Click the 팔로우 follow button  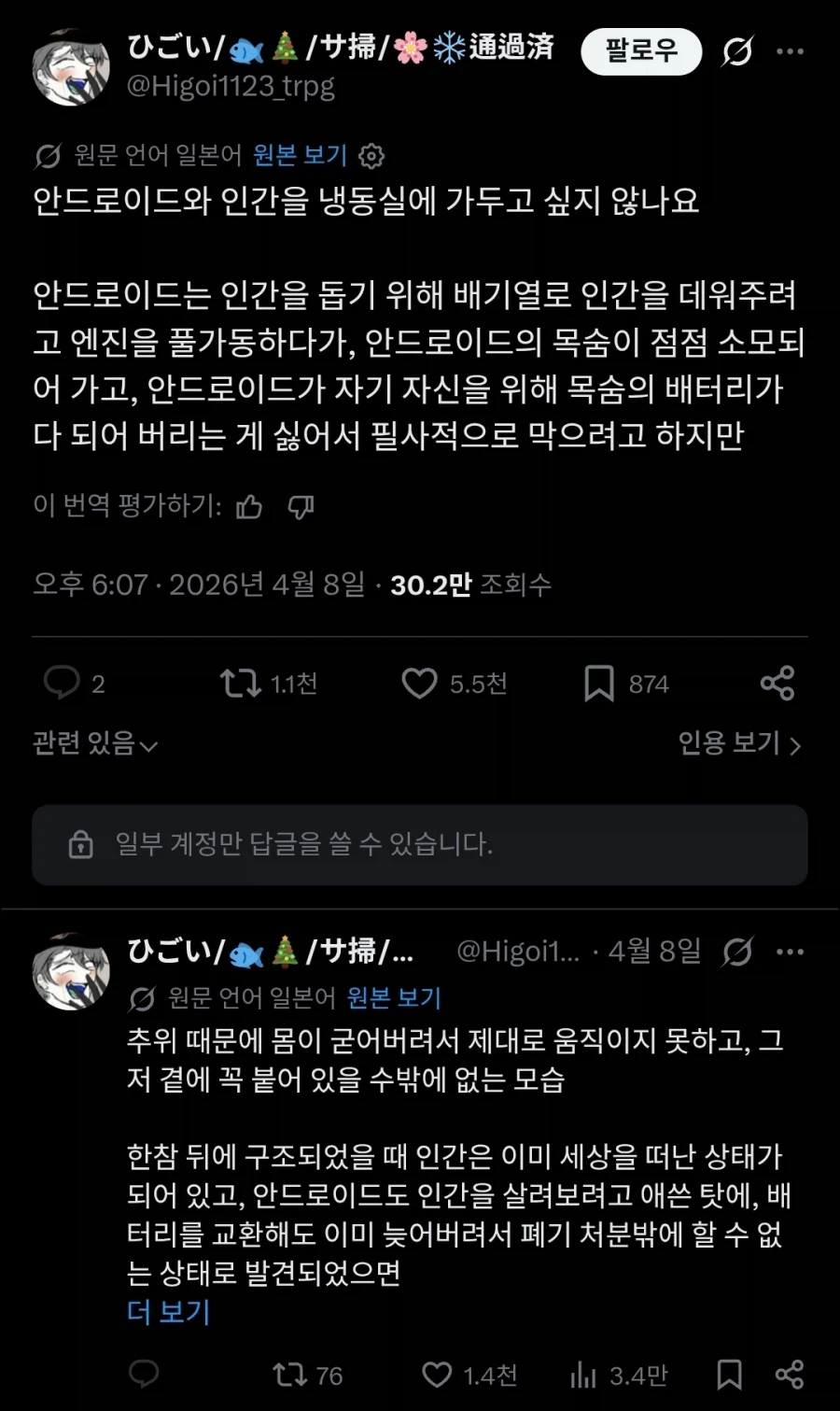coord(641,51)
